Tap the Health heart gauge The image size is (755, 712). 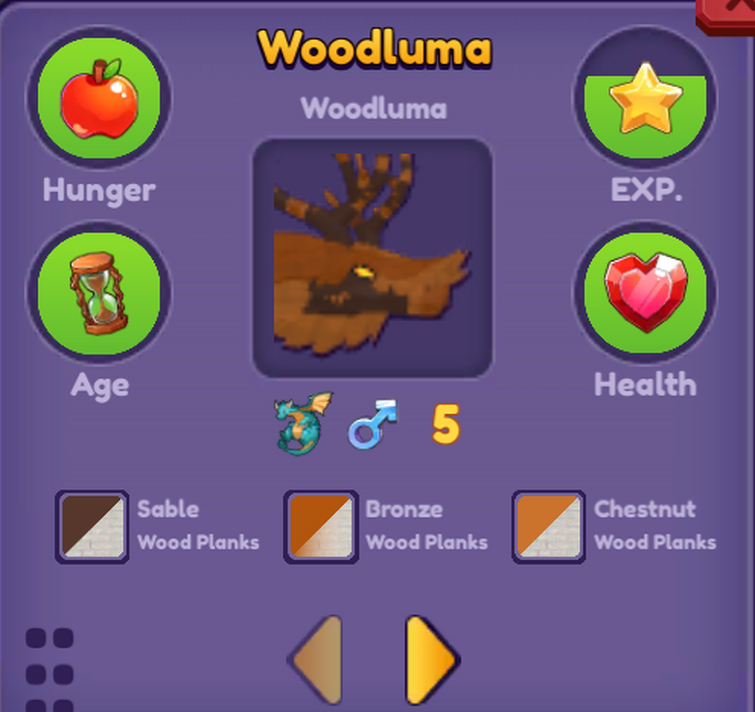(645, 293)
